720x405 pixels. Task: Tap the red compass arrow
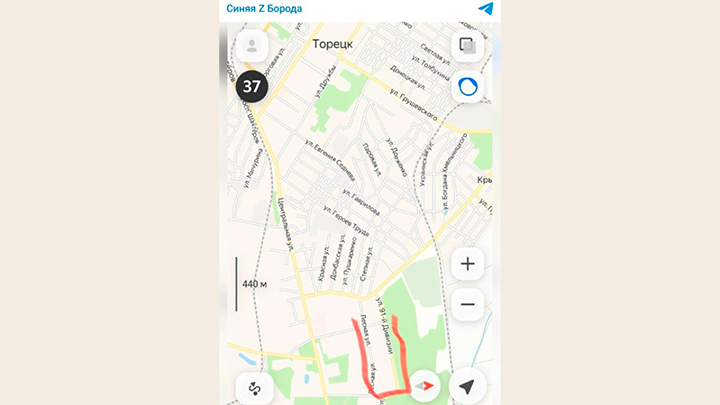tap(425, 387)
